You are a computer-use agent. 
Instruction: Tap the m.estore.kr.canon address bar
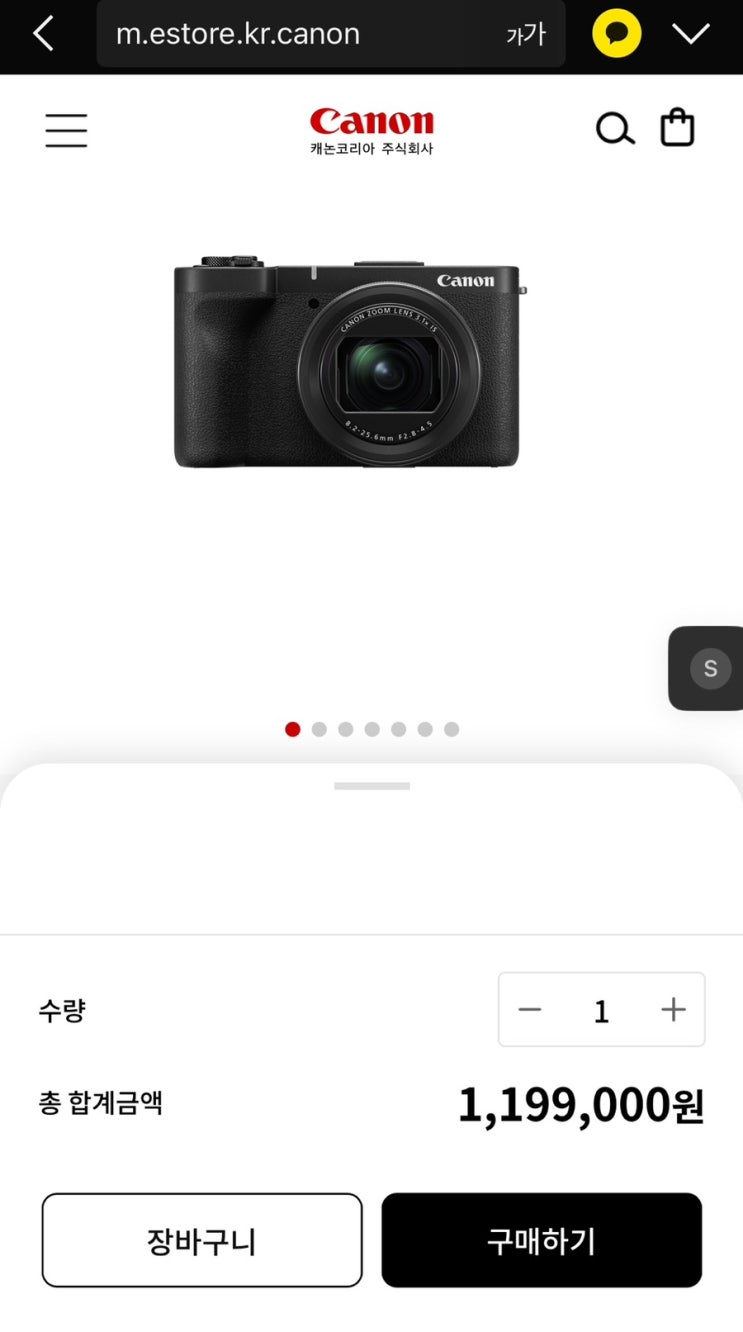point(300,34)
